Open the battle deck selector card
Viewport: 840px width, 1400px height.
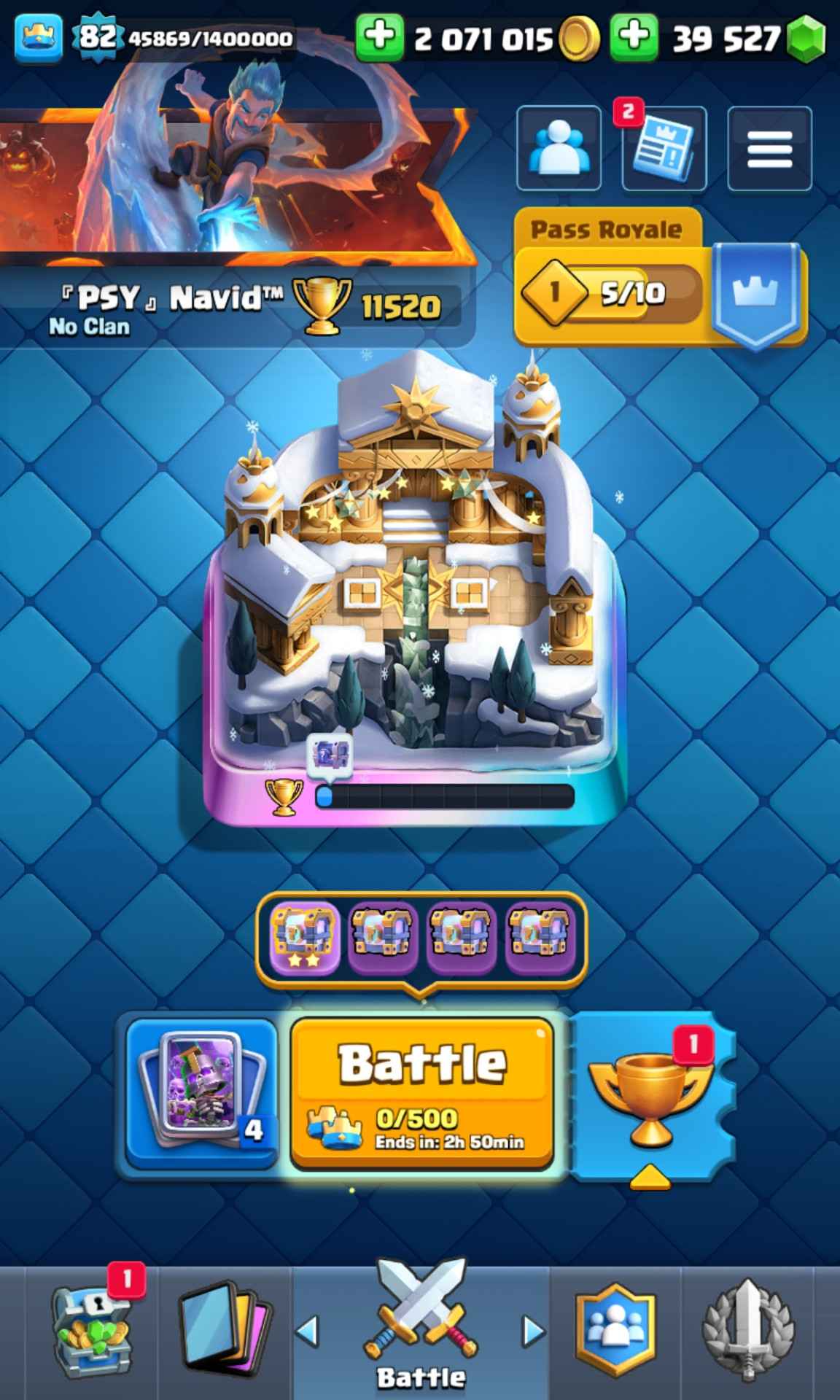click(201, 1092)
